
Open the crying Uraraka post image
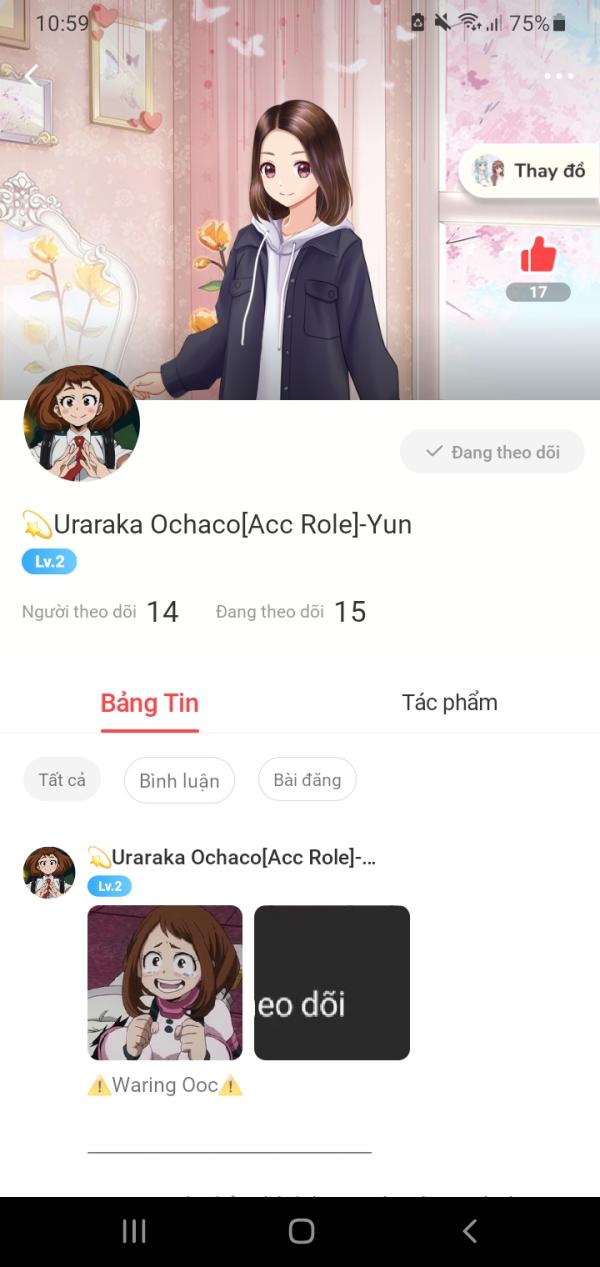165,982
